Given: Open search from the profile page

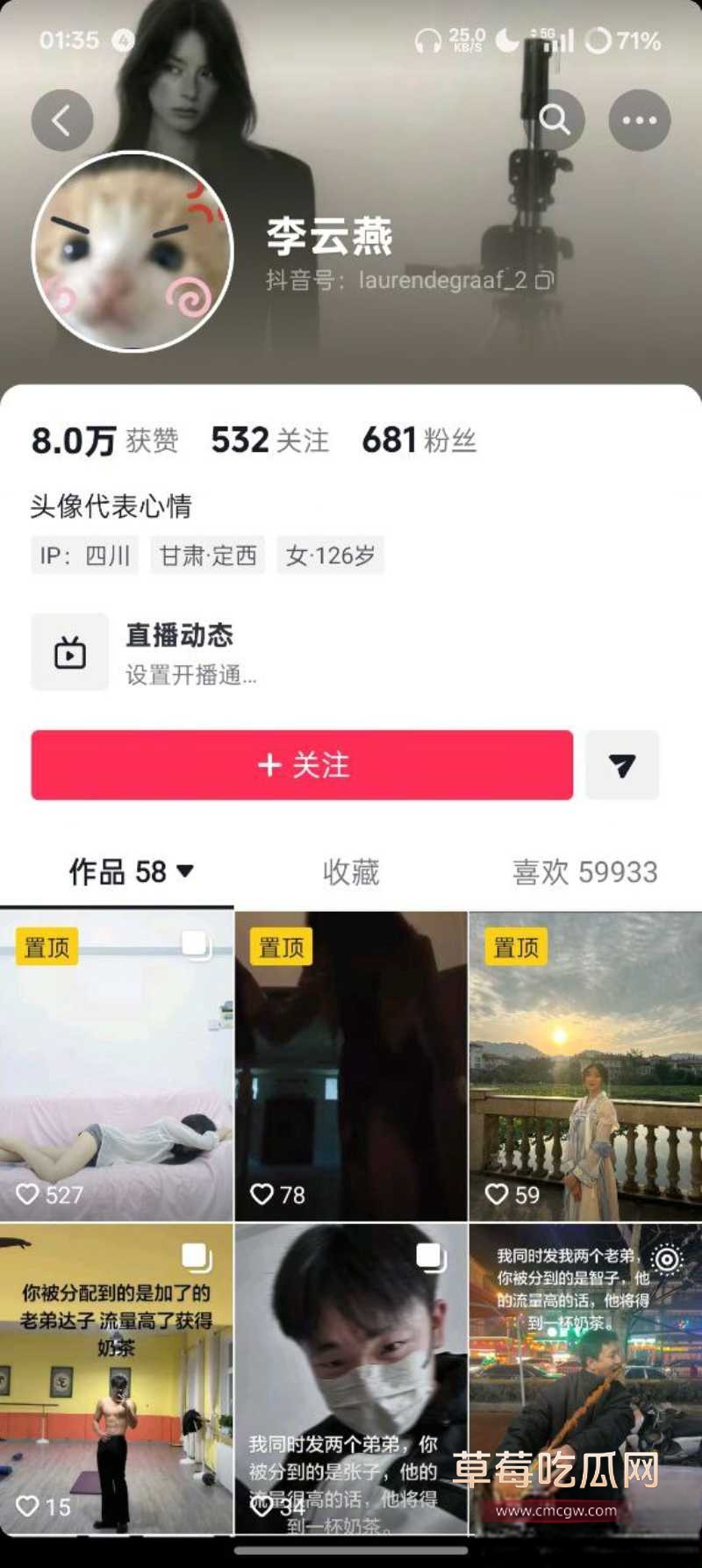Looking at the screenshot, I should coord(555,119).
